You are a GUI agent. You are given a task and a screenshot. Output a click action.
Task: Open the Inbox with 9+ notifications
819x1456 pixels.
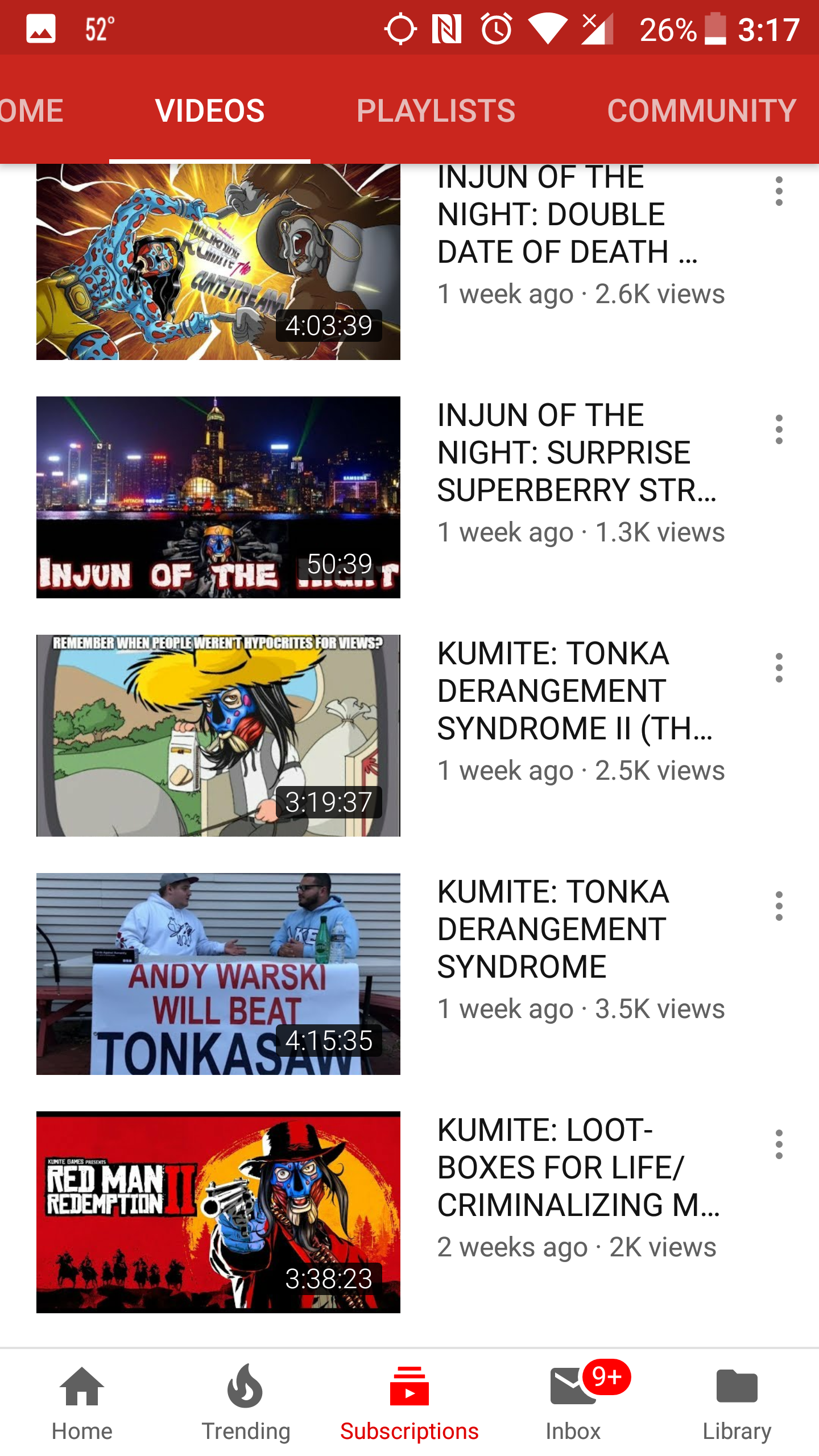[573, 1403]
